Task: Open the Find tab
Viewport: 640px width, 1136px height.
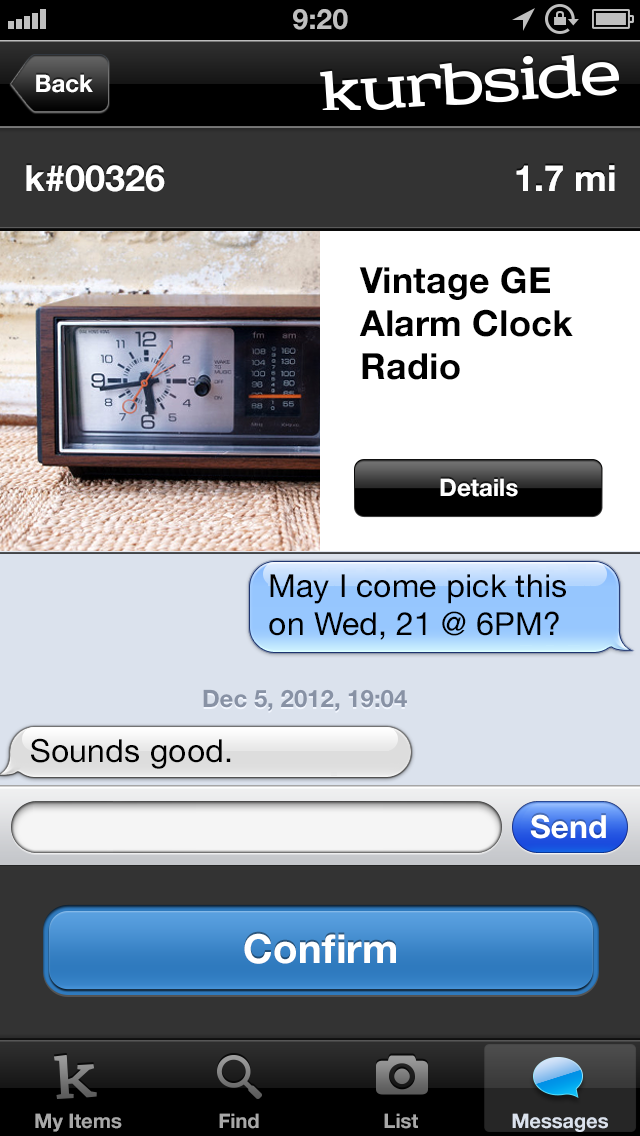Action: click(238, 1090)
